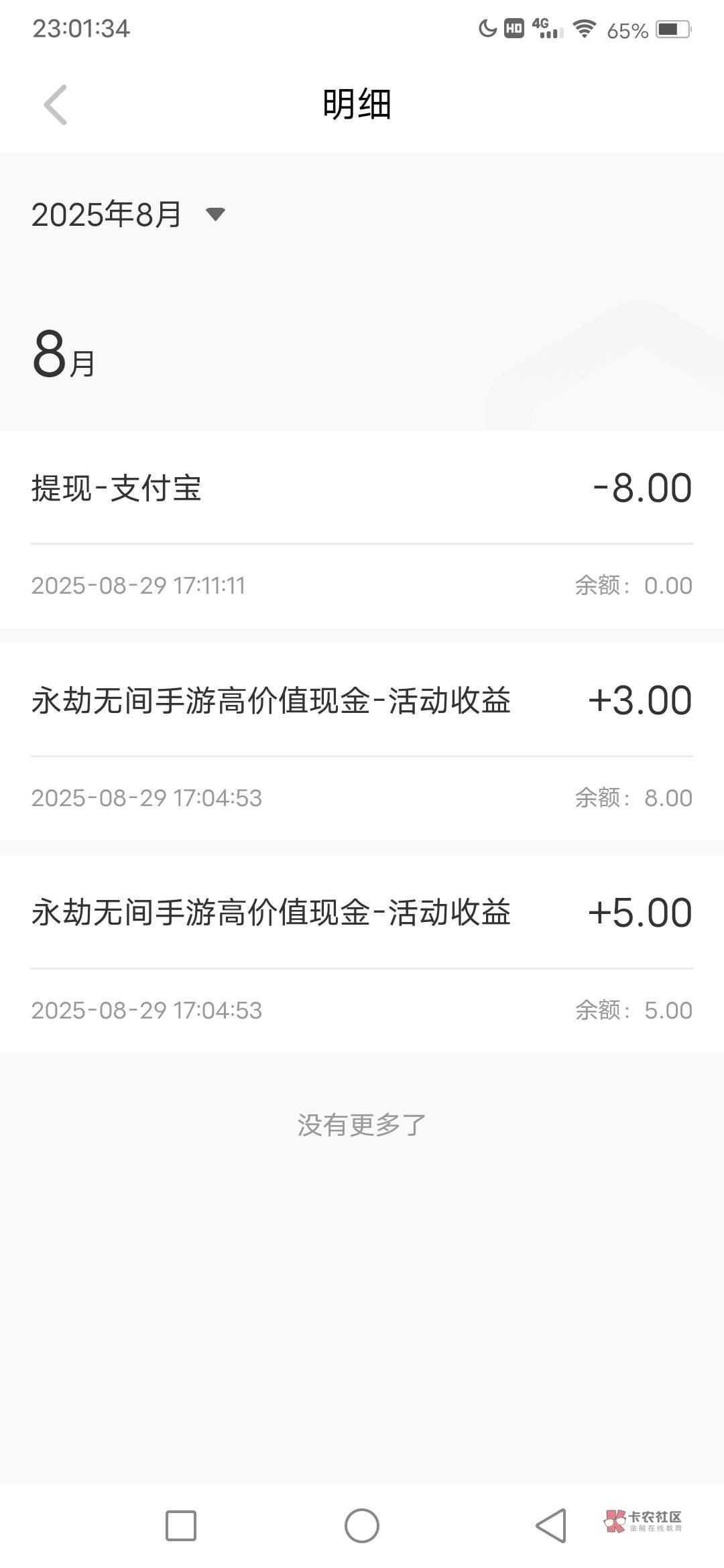The width and height of the screenshot is (724, 1568).
Task: Open the system recent apps view
Action: [x=180, y=1526]
